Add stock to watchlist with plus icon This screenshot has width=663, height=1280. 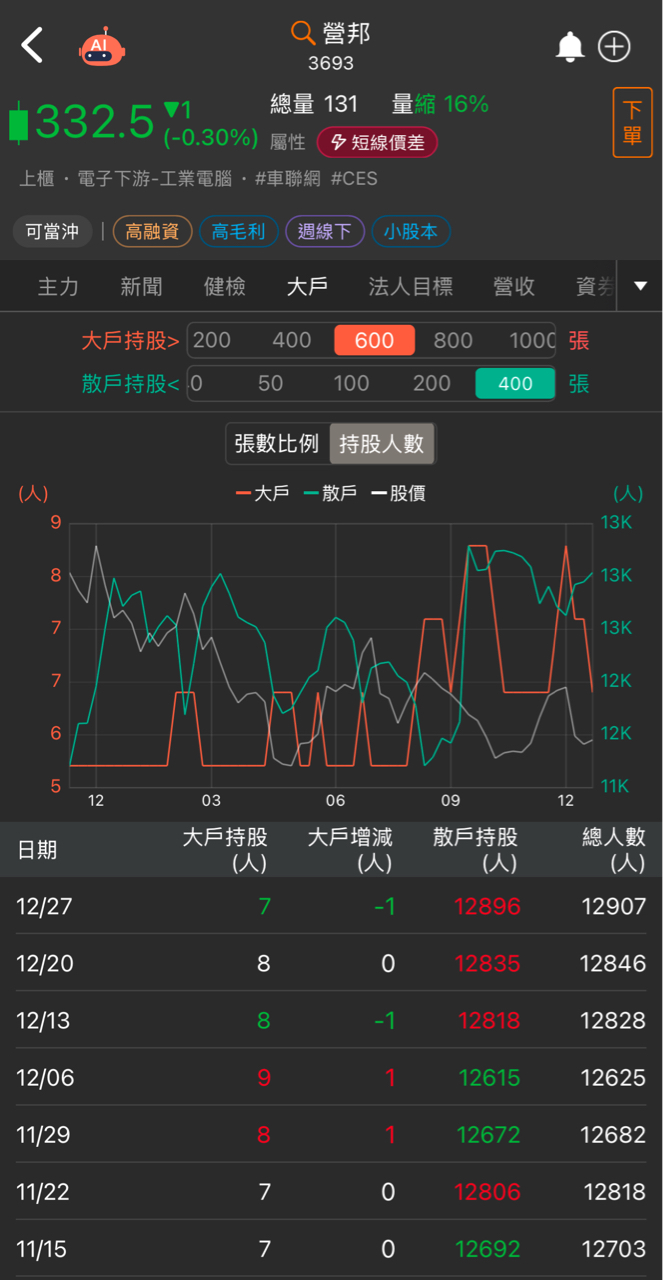tap(614, 46)
